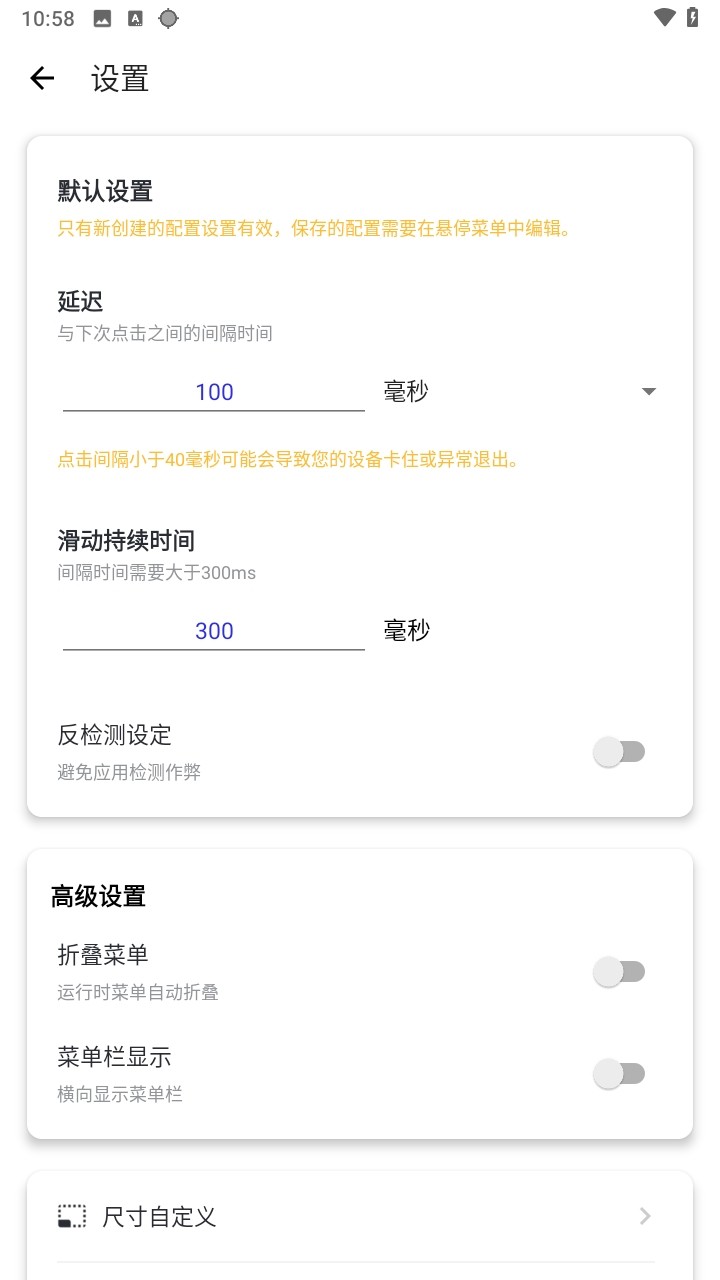Screen dimensions: 720x1280
Task: Tap the round location icon in status bar
Action: 168,17
